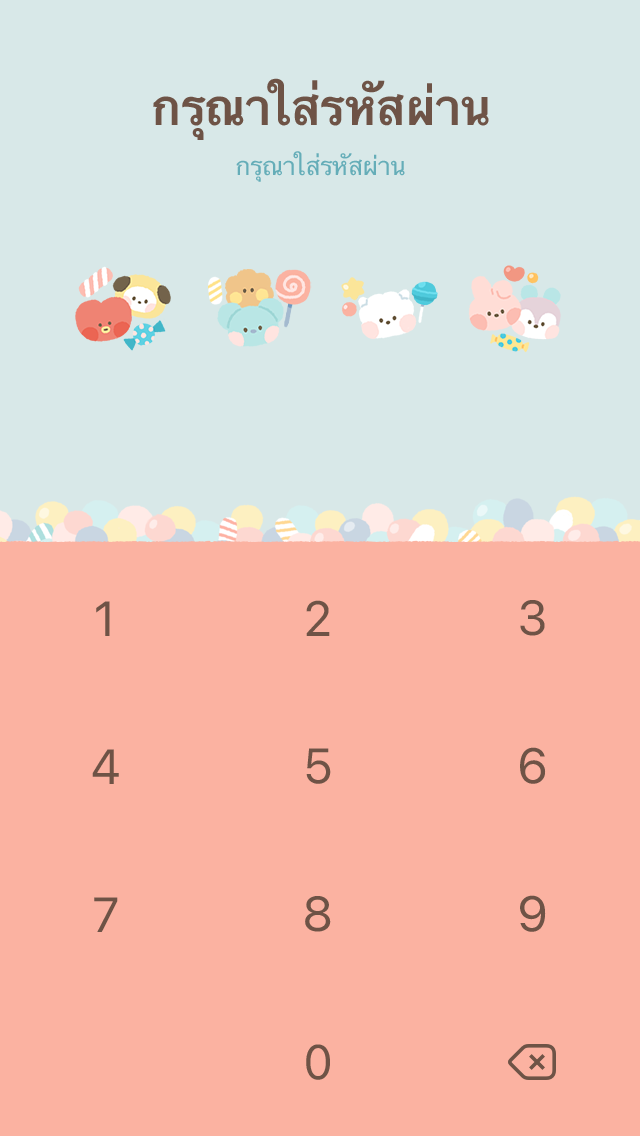Select number 4 on the keypad
Viewport: 640px width, 1136px height.
105,767
